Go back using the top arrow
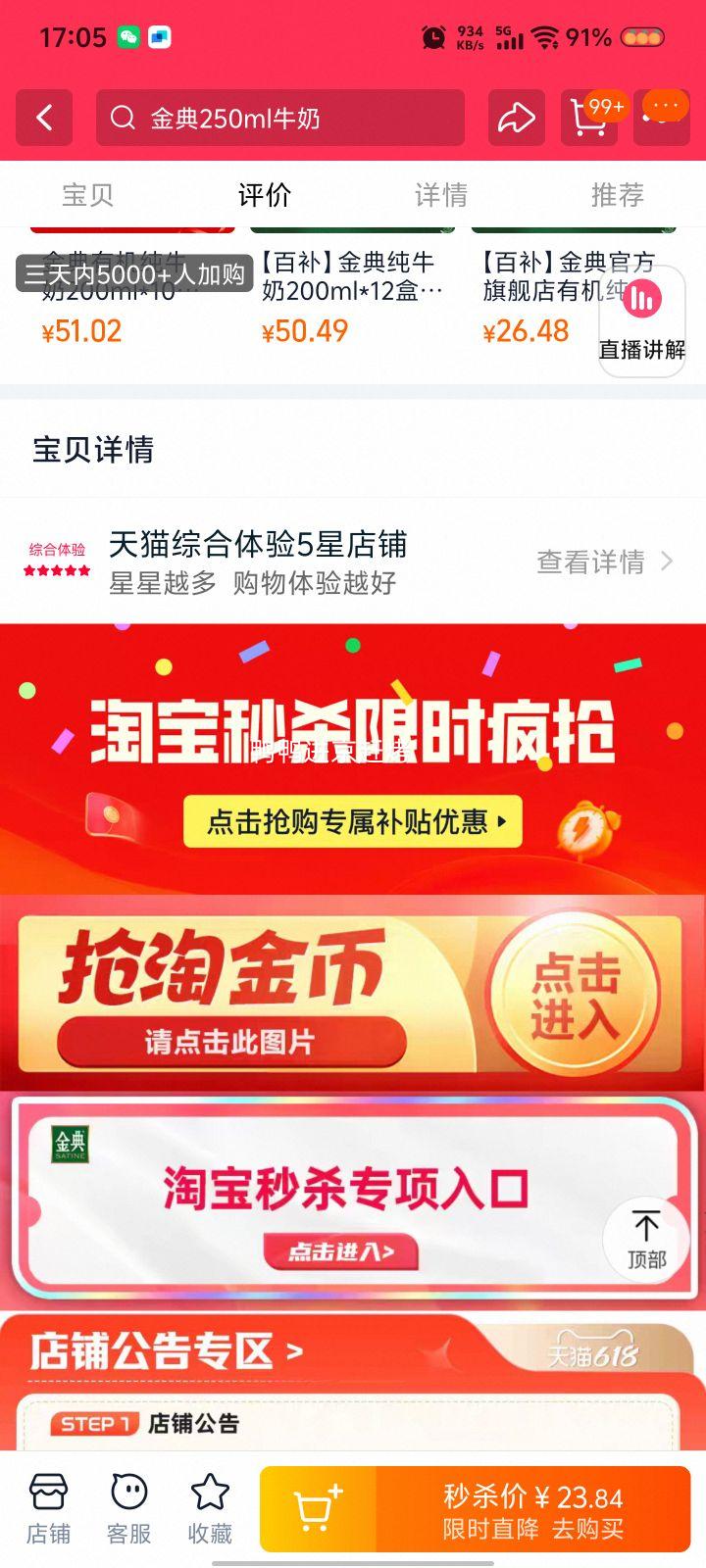The height and width of the screenshot is (1568, 706). click(x=44, y=119)
